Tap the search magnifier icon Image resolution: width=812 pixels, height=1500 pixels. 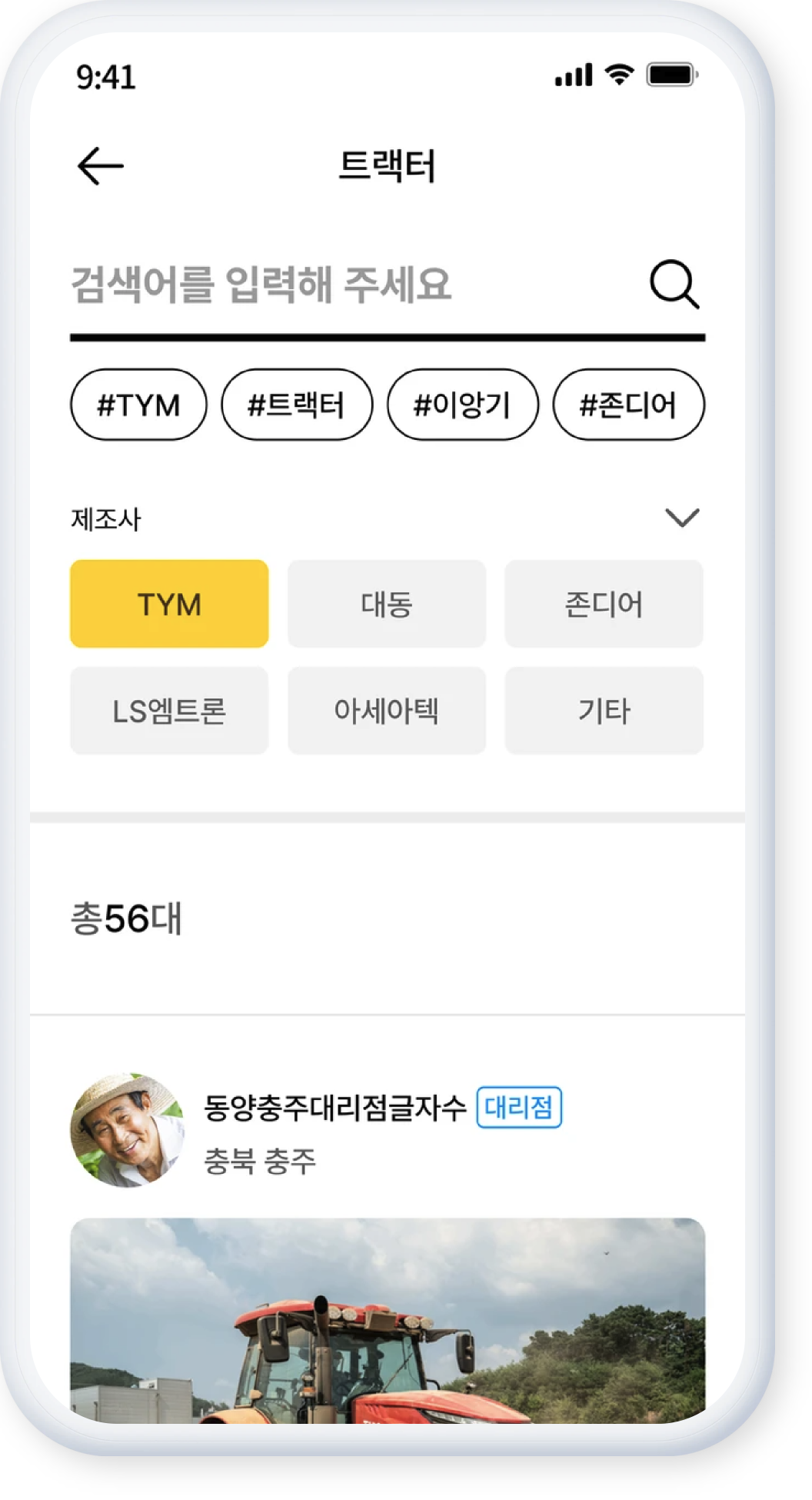[674, 285]
